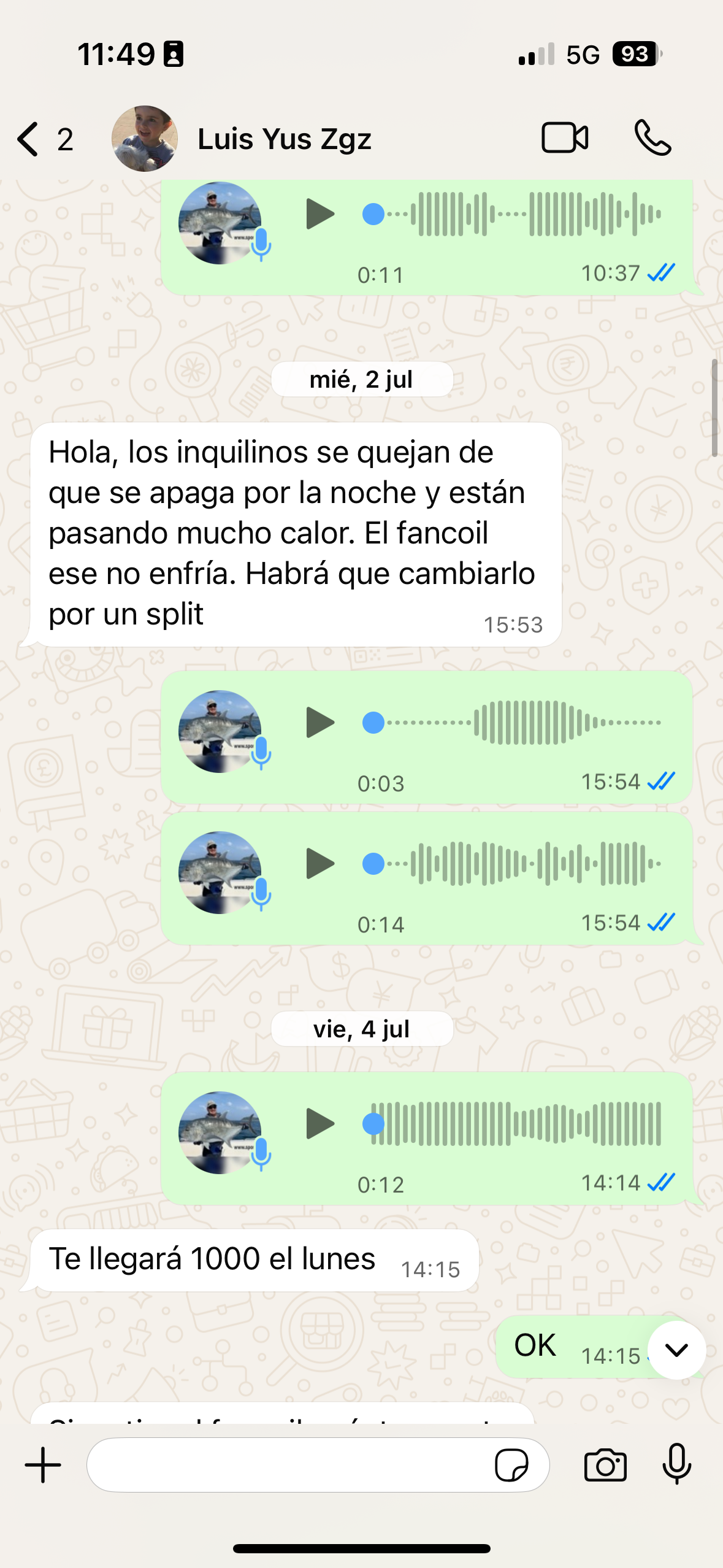Open Luis Yus Zgz contact info

(x=283, y=139)
